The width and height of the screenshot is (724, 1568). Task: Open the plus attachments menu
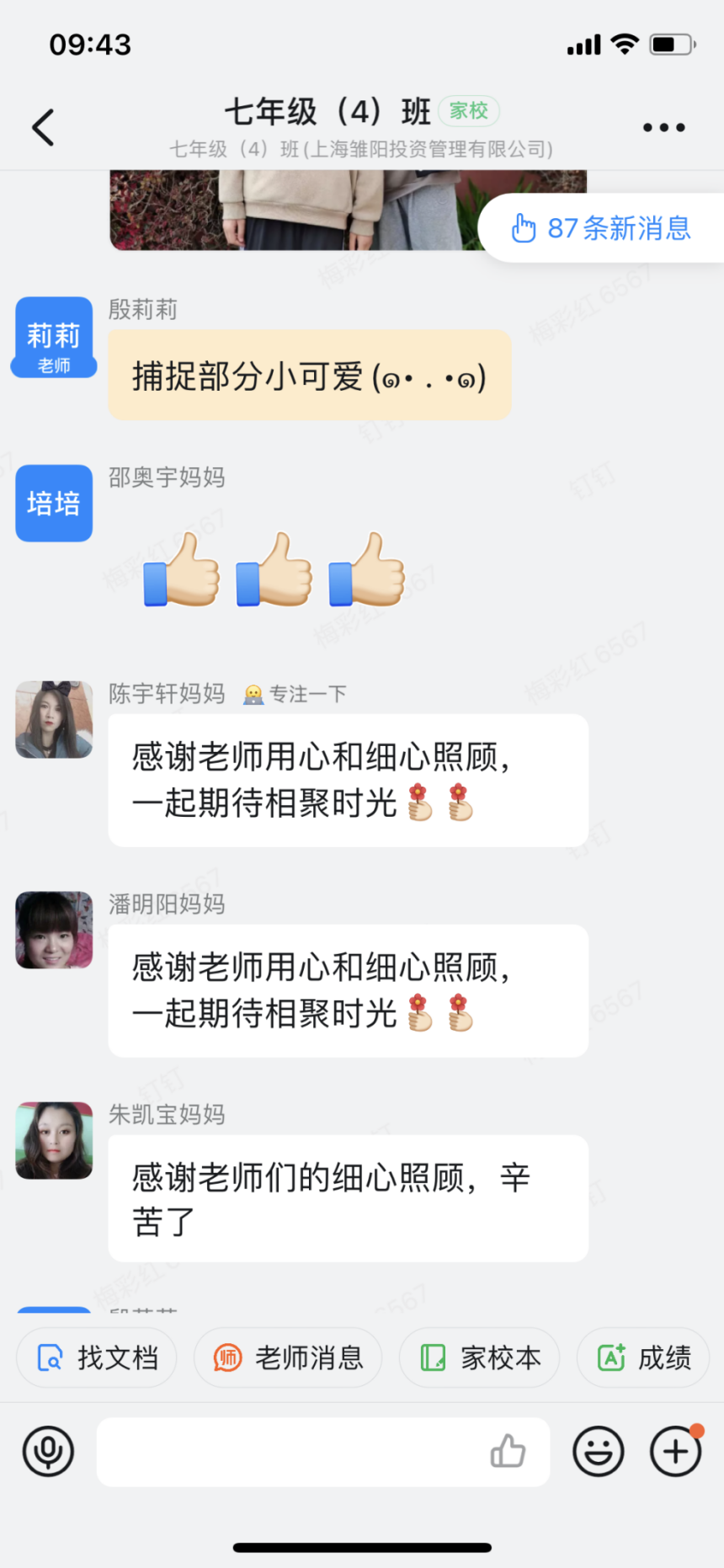click(675, 1452)
